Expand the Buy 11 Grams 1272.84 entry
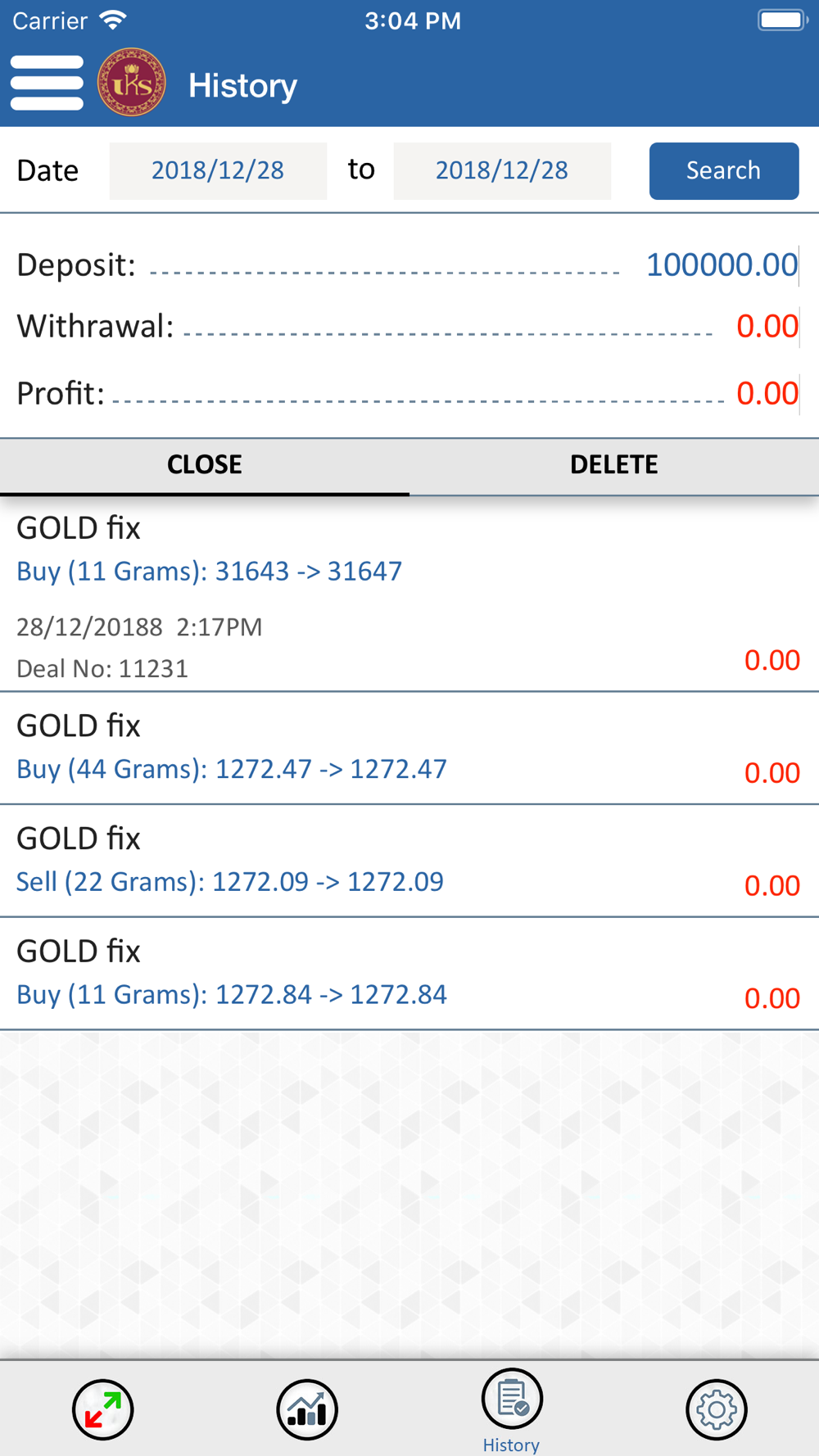This screenshot has height=1456, width=819. 409,974
